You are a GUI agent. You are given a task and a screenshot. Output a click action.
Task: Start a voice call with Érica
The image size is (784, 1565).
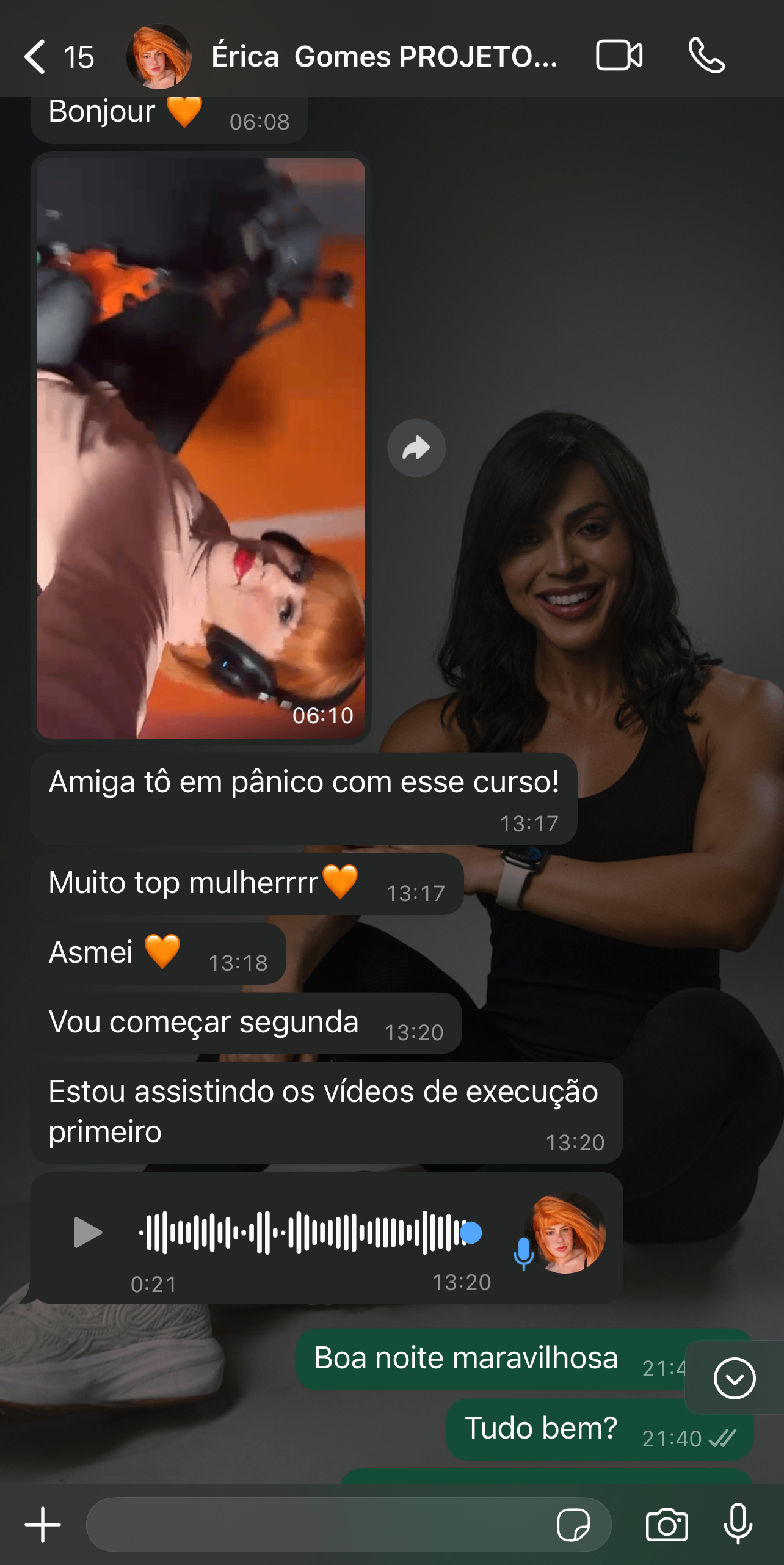pos(706,56)
